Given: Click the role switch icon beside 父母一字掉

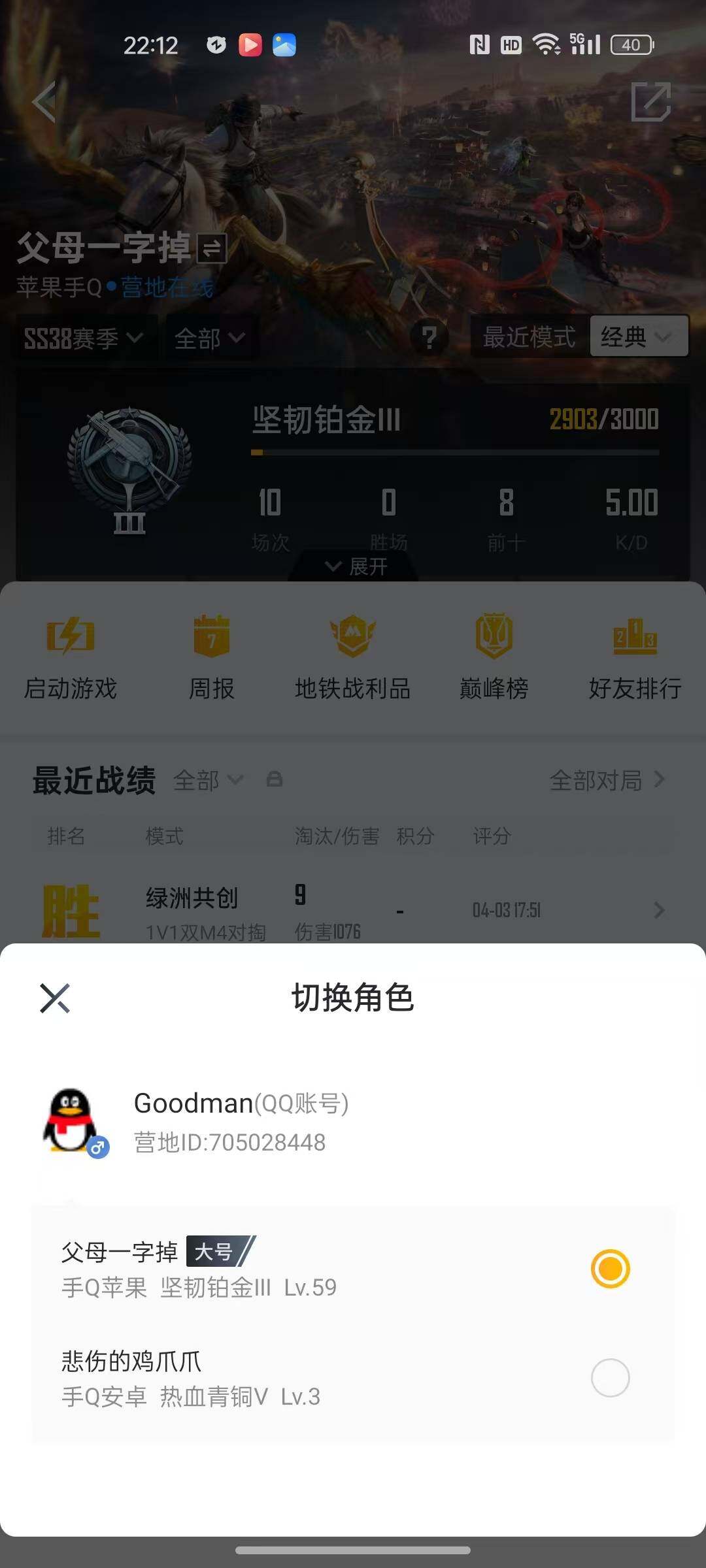Looking at the screenshot, I should [x=212, y=247].
